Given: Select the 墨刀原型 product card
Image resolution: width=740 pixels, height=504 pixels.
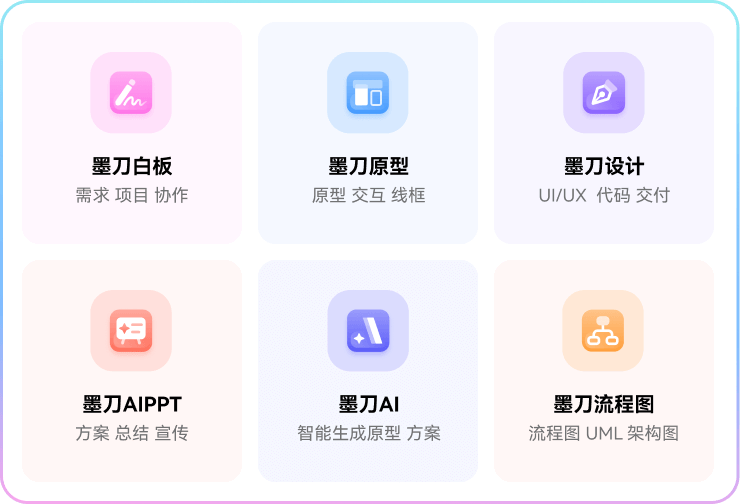Looking at the screenshot, I should click(x=368, y=133).
